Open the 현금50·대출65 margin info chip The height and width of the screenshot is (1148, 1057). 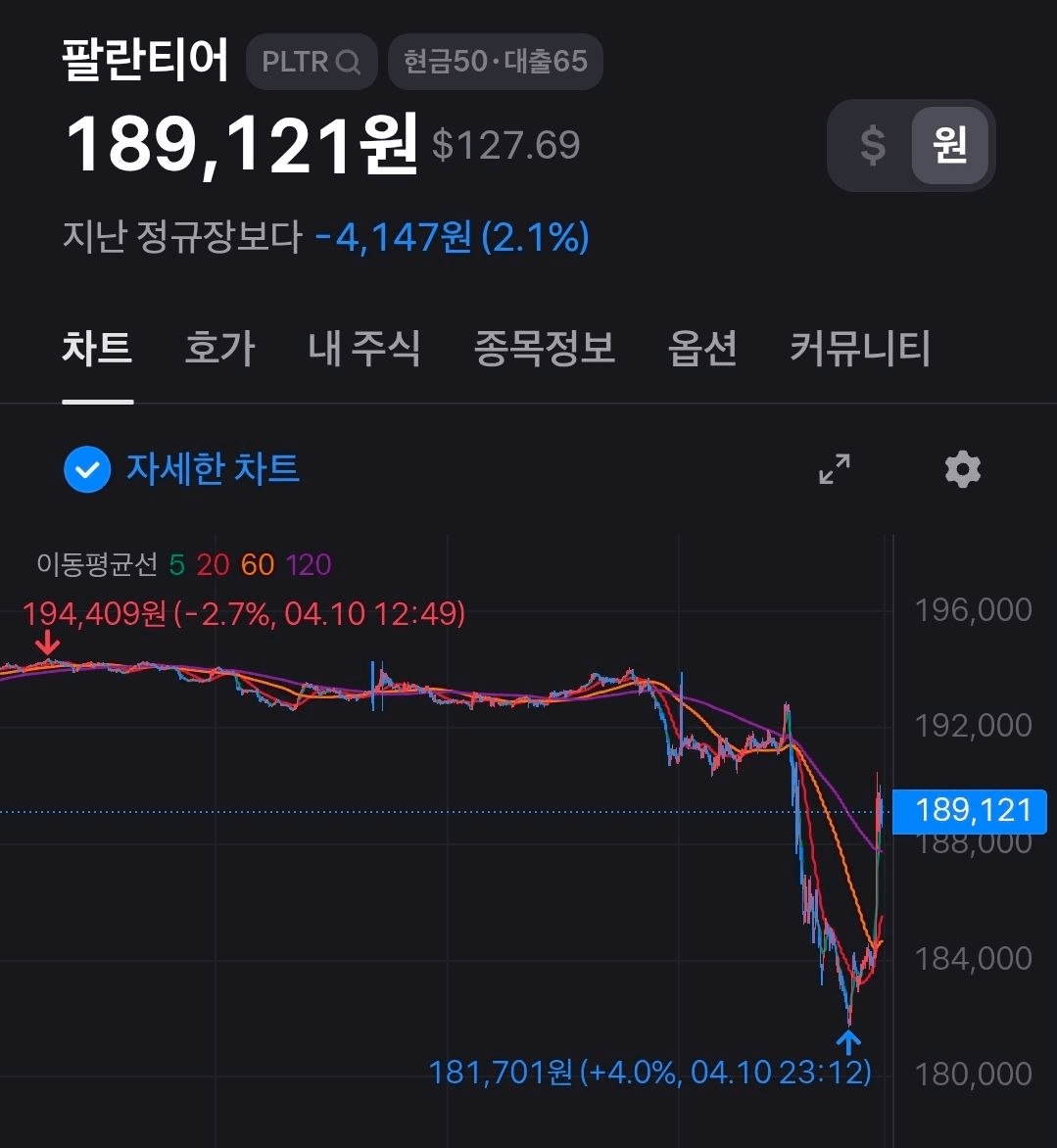pyautogui.click(x=495, y=62)
